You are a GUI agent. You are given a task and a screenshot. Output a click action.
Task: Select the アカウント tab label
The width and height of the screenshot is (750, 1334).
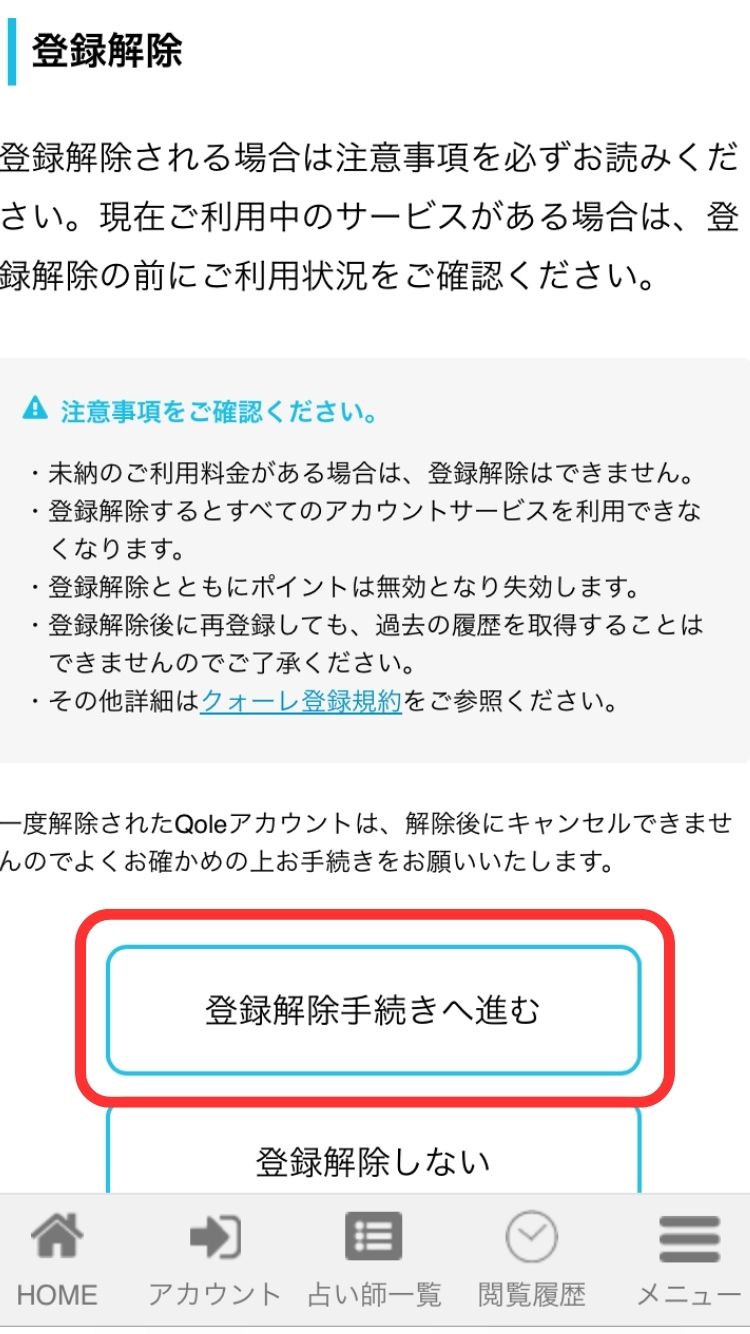[x=215, y=1294]
